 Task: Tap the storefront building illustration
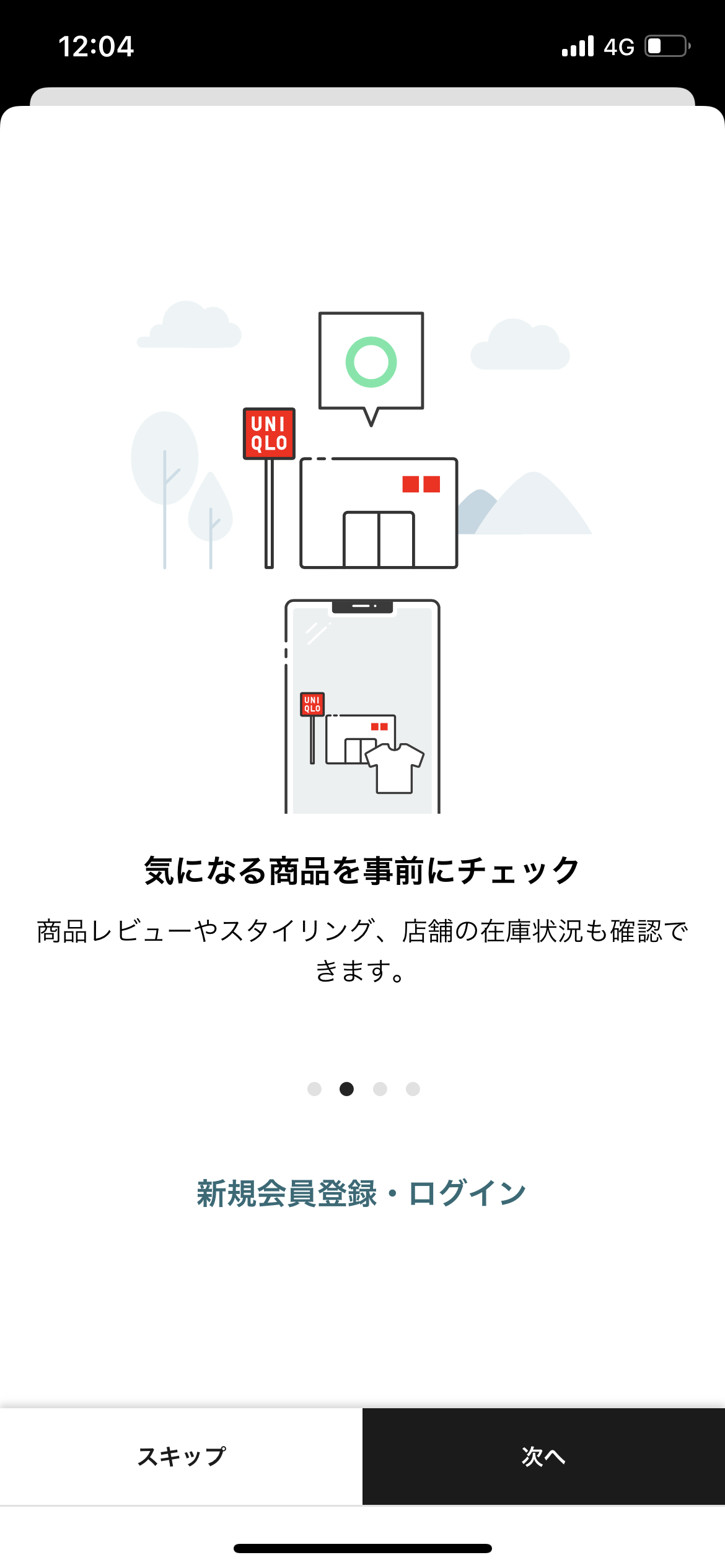[378, 514]
